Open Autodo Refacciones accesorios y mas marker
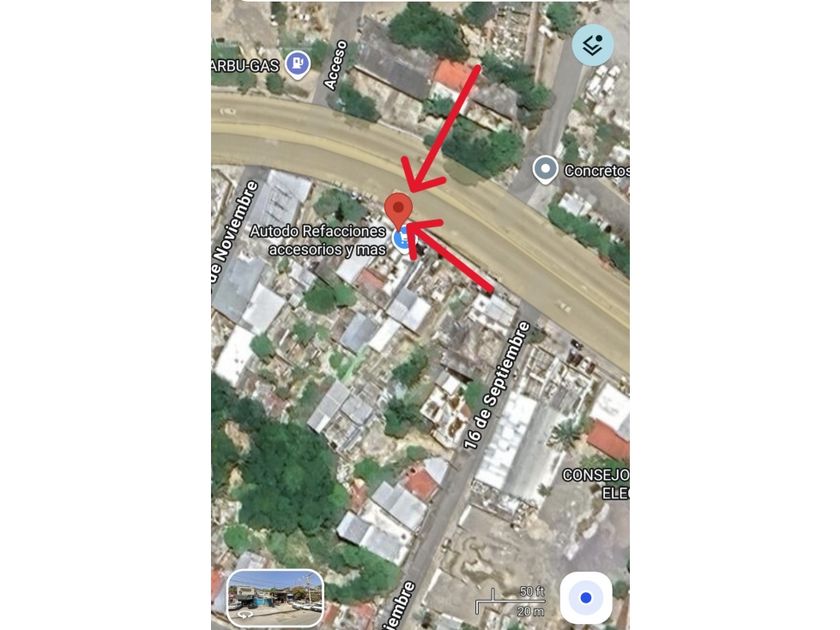 (403, 239)
